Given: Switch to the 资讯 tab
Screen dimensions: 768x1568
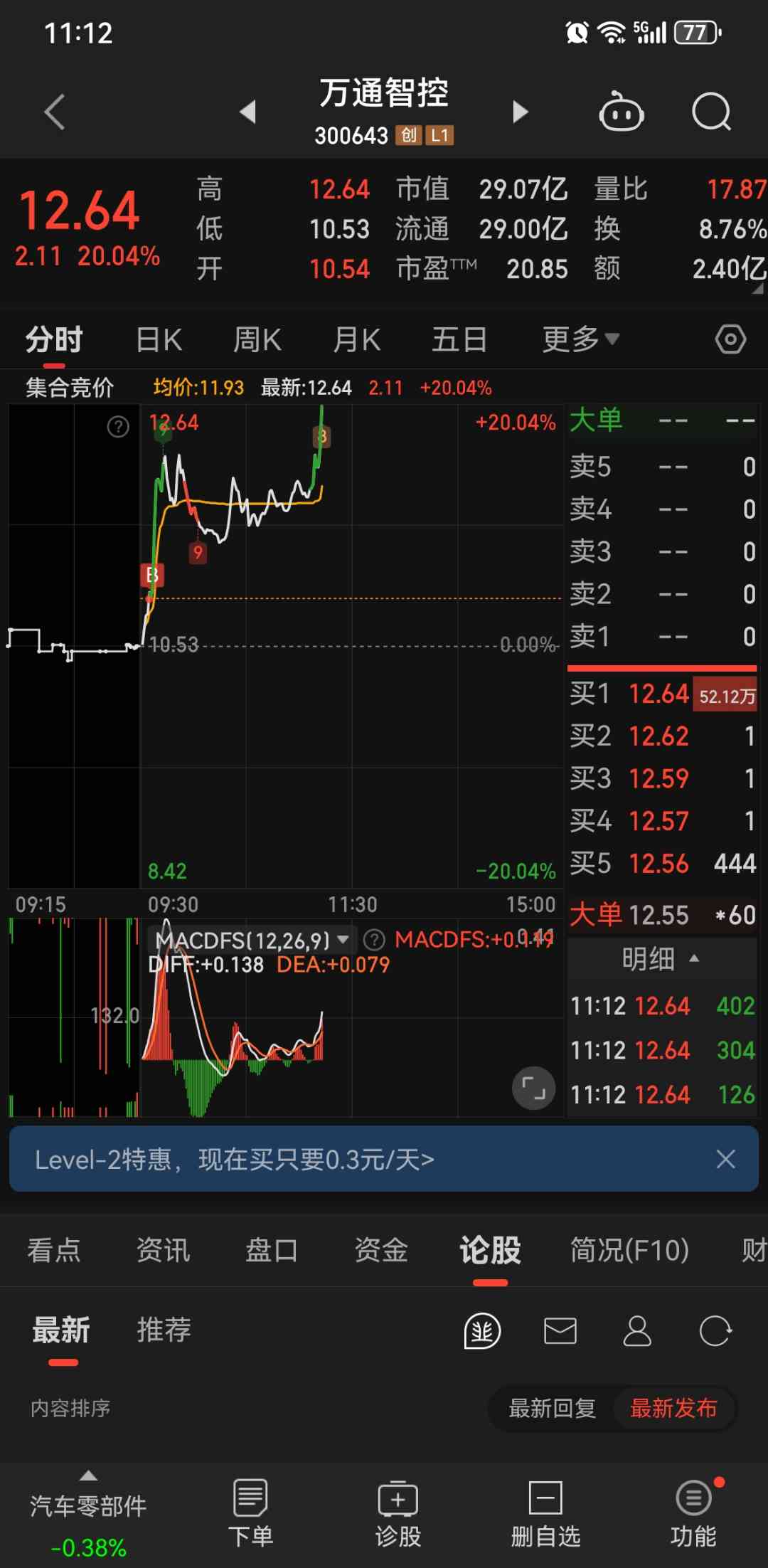Looking at the screenshot, I should pos(163,1250).
